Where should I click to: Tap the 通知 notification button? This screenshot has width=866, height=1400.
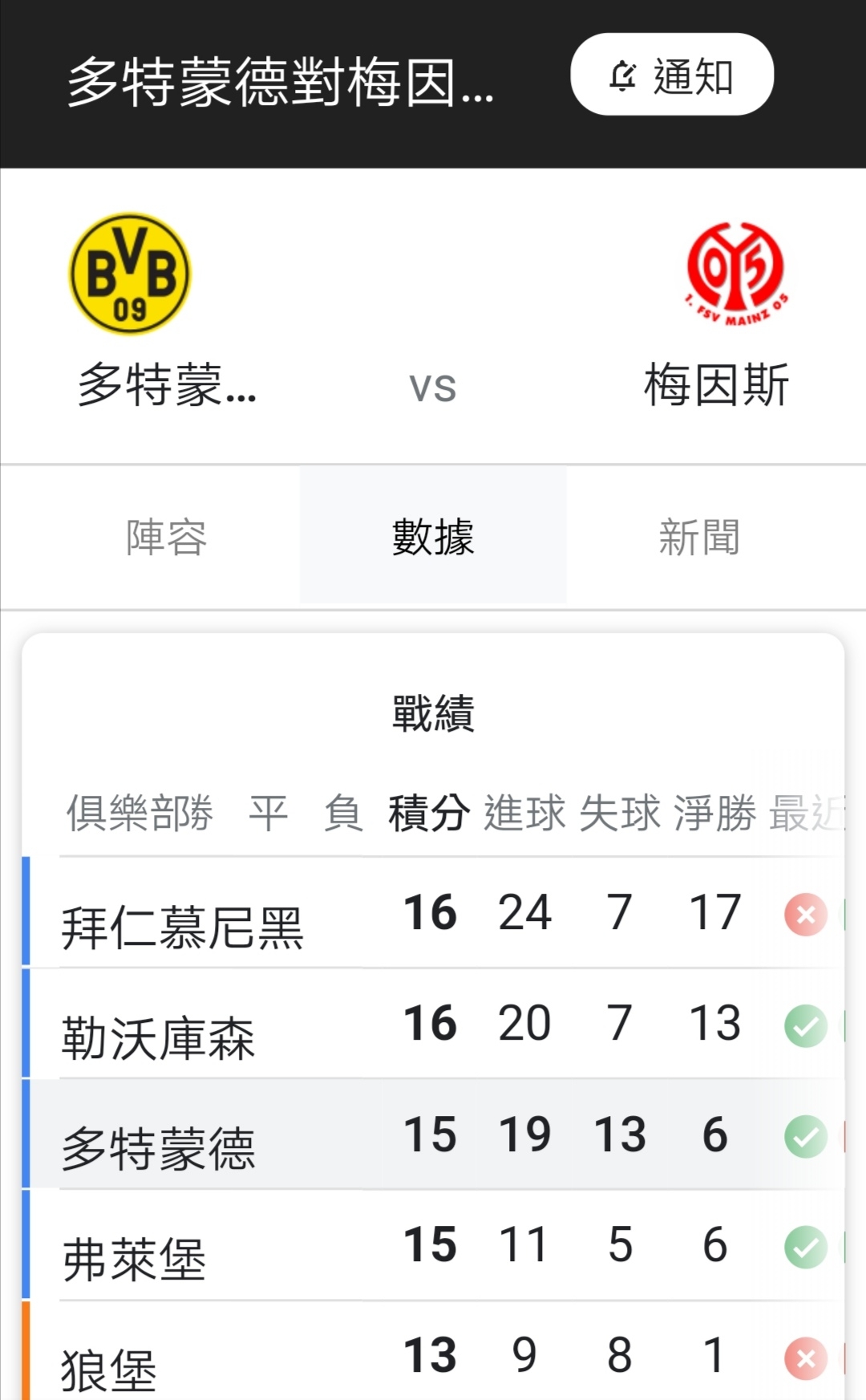point(672,75)
